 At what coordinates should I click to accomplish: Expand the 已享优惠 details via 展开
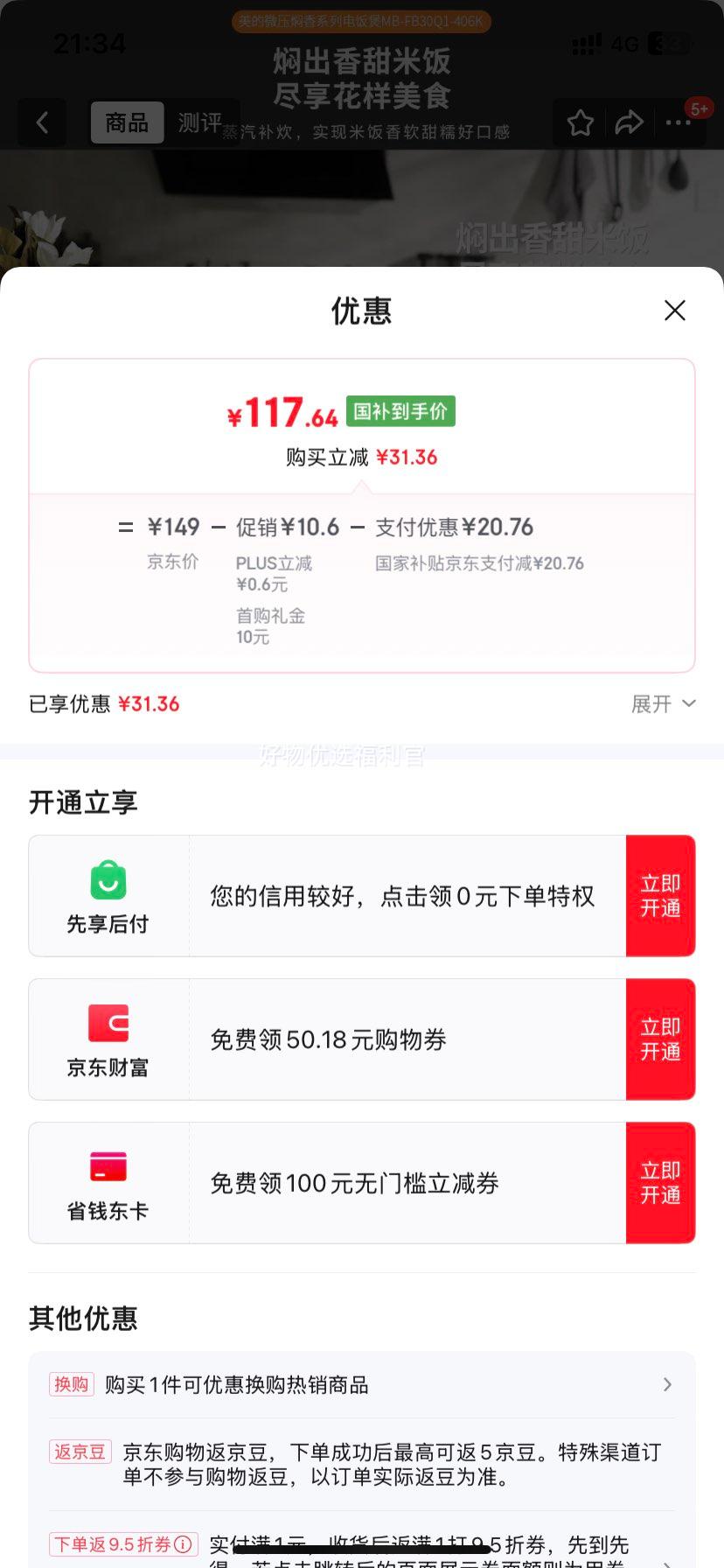[x=663, y=703]
